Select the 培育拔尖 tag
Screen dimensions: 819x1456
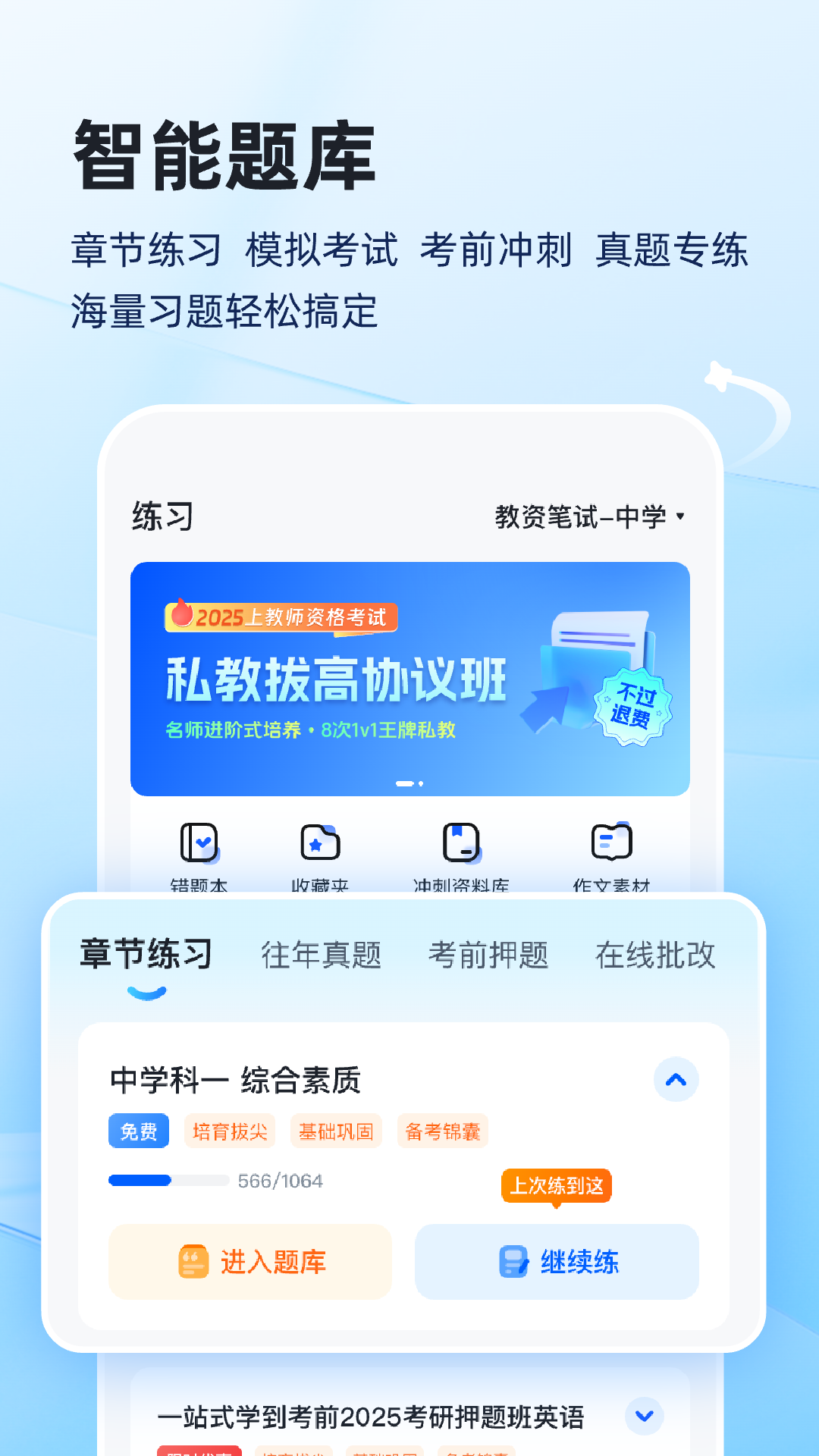[230, 1131]
